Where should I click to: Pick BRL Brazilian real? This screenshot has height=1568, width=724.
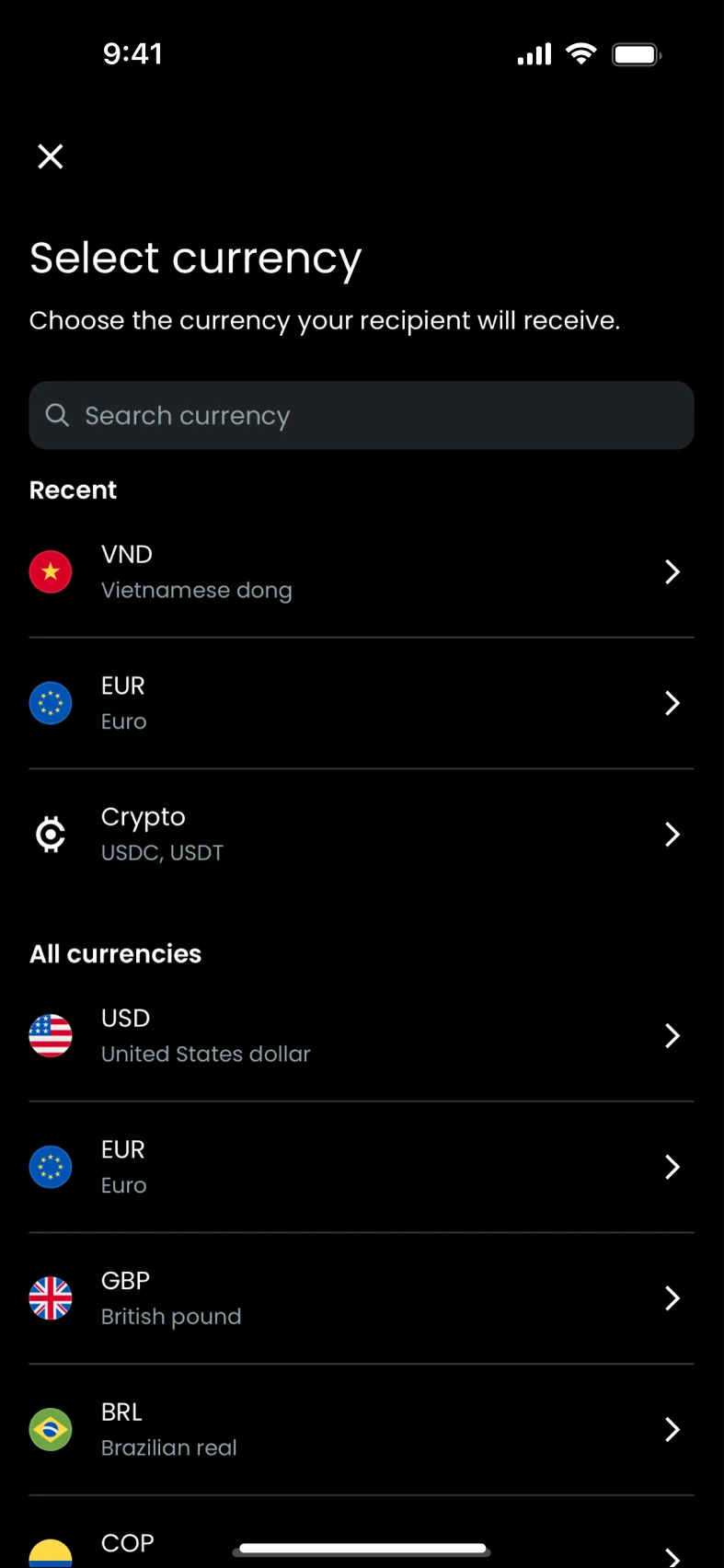point(362,1430)
